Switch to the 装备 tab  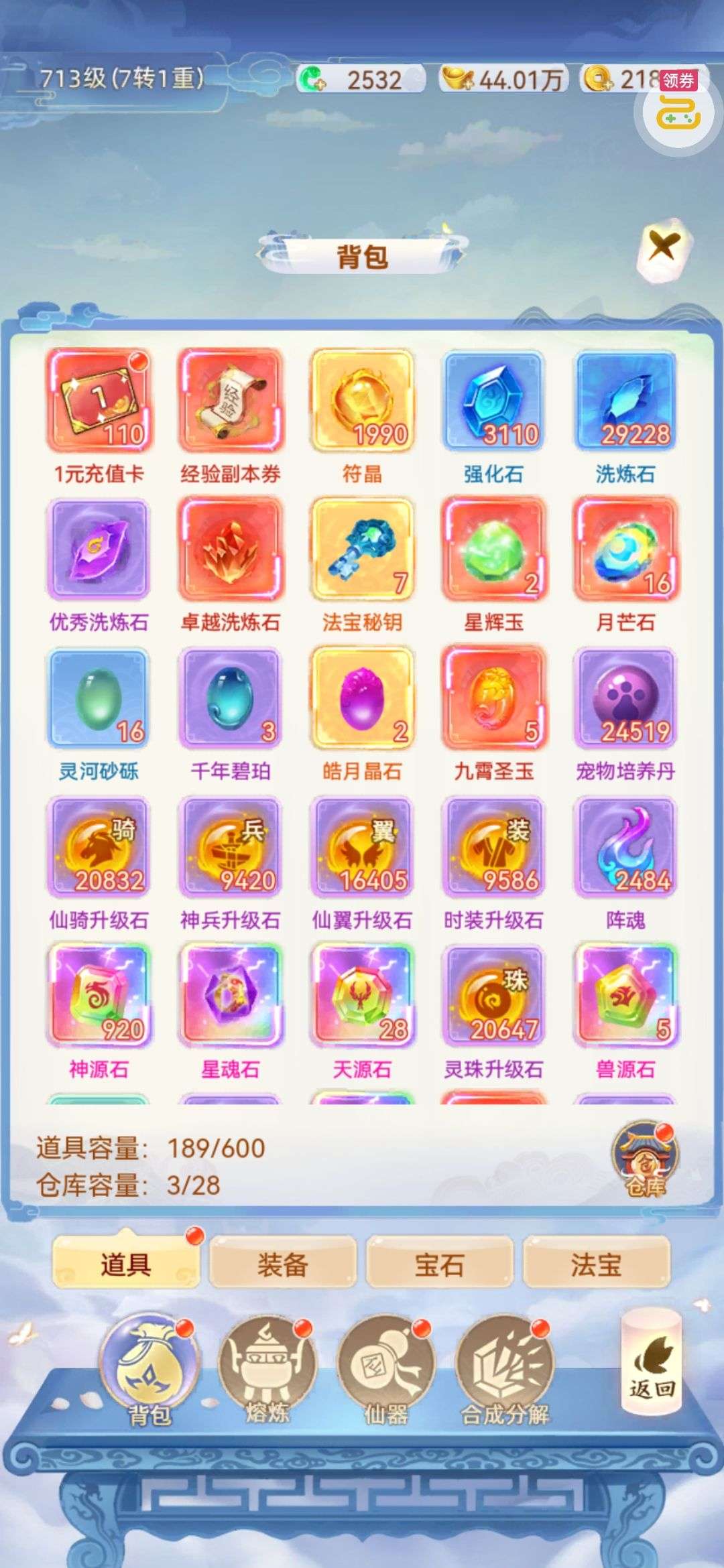(x=282, y=1264)
